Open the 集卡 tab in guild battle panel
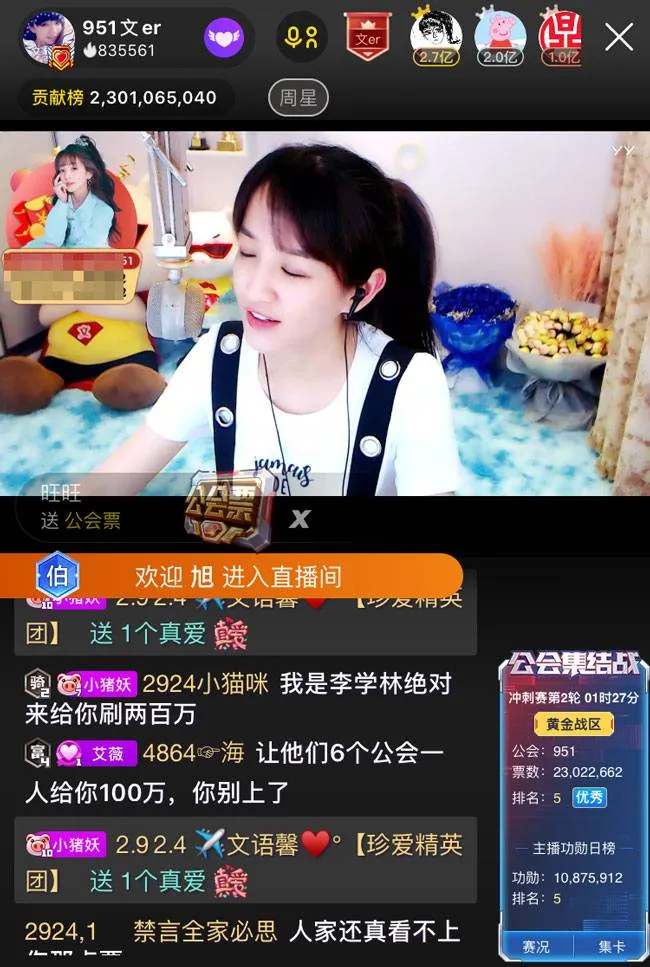Image resolution: width=650 pixels, height=967 pixels. [611, 945]
